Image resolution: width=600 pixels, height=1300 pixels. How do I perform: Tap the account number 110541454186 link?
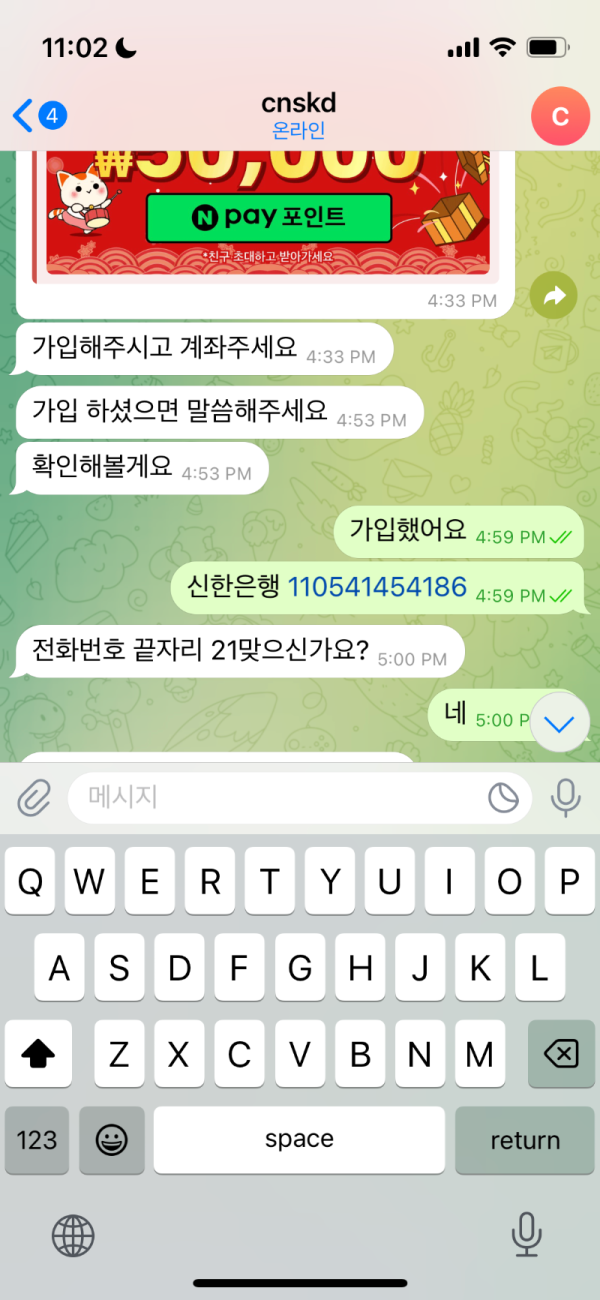(x=377, y=587)
